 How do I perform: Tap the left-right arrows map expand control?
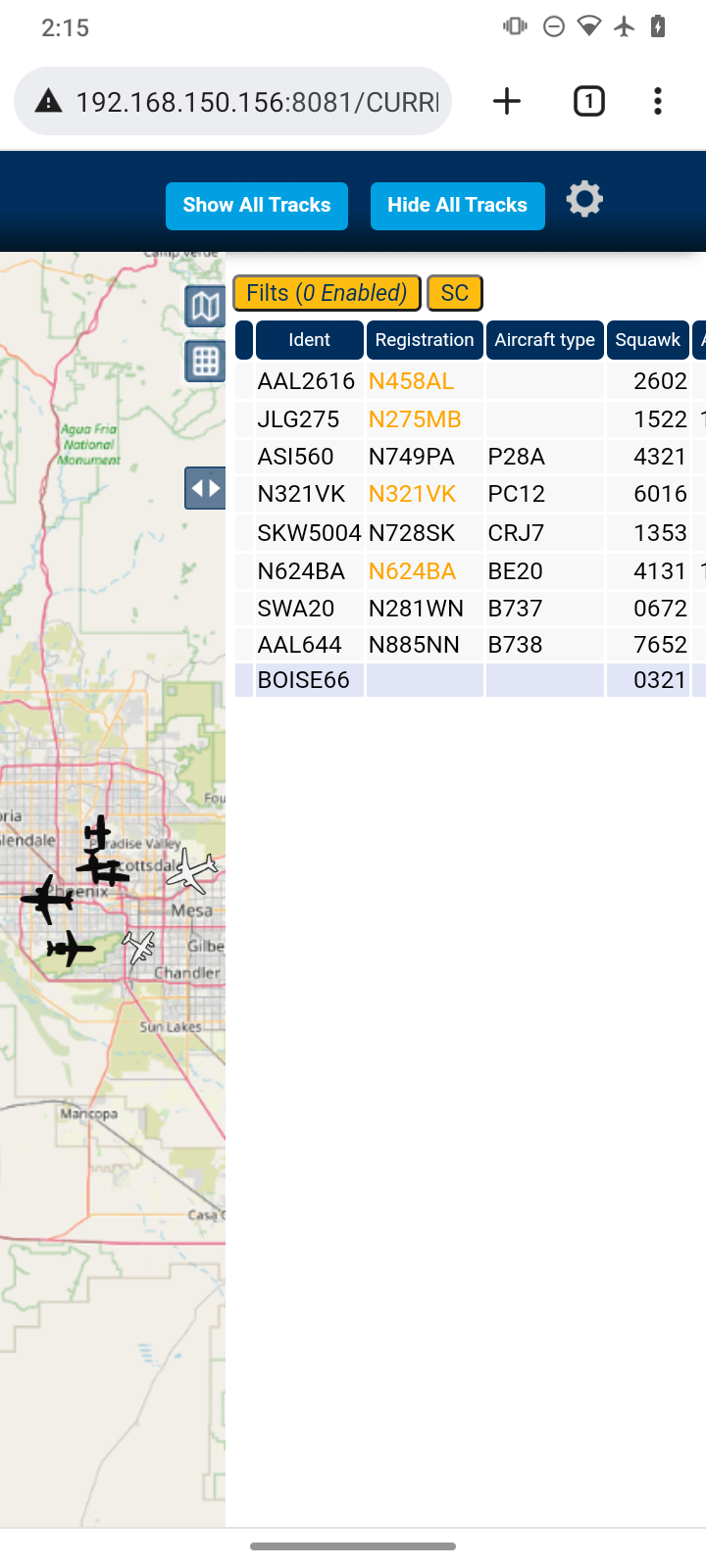pos(205,488)
